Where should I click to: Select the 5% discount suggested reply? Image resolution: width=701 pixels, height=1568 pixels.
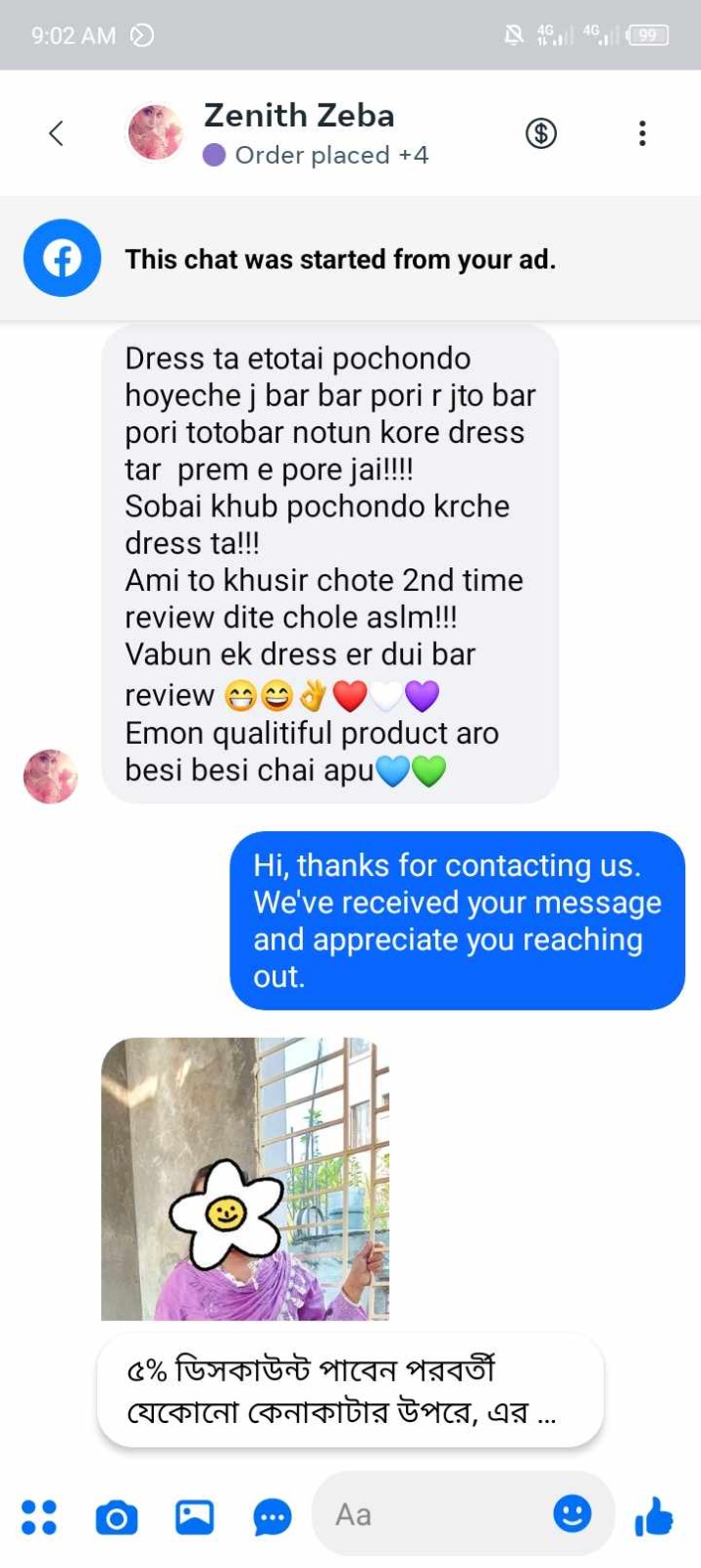coord(350,1390)
